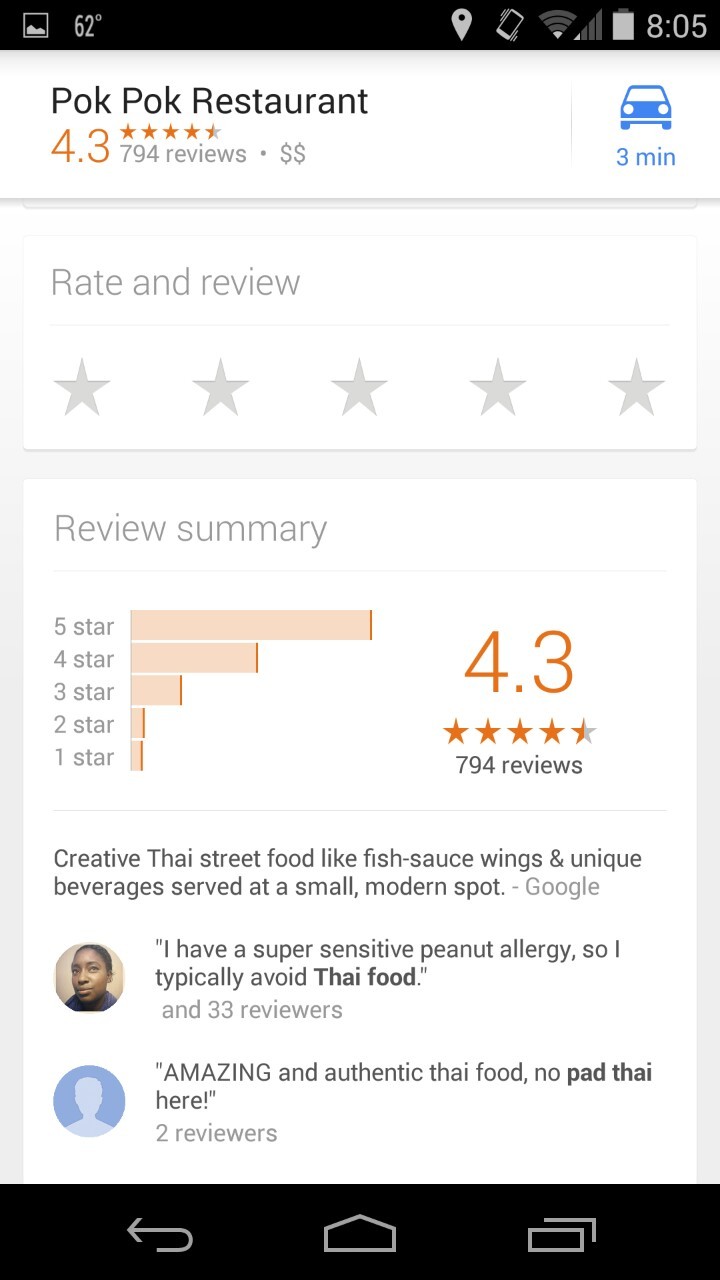Image resolution: width=720 pixels, height=1280 pixels.
Task: Rate the restaurant one star
Action: coord(82,387)
